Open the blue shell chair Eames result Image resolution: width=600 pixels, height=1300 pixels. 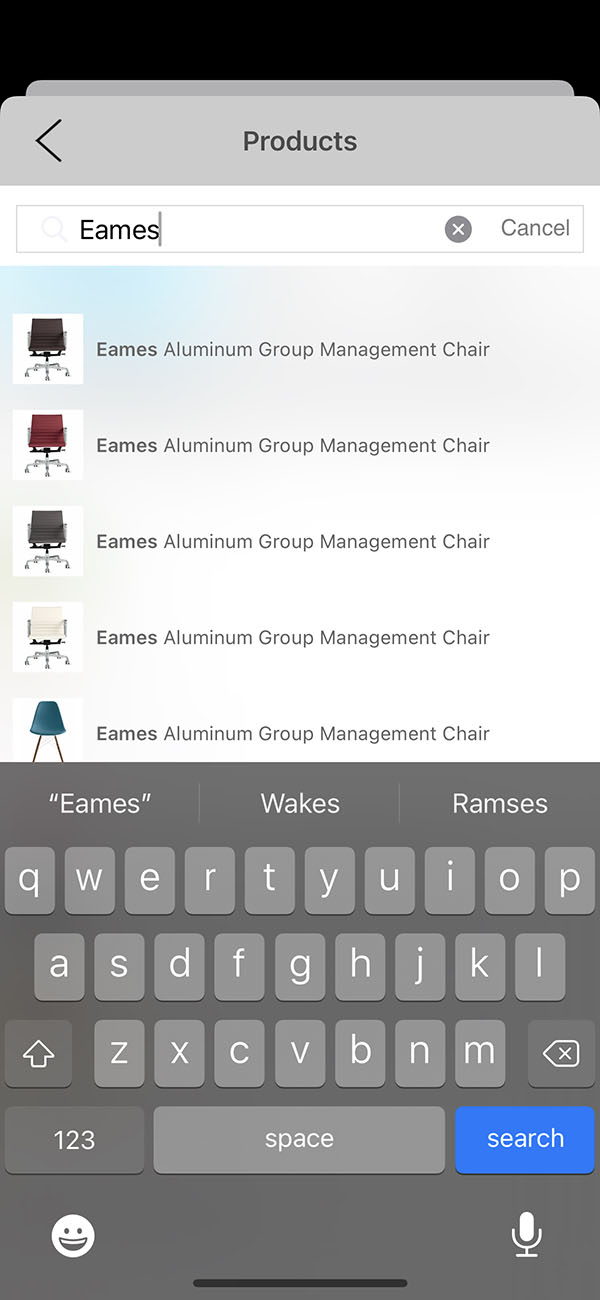[292, 733]
